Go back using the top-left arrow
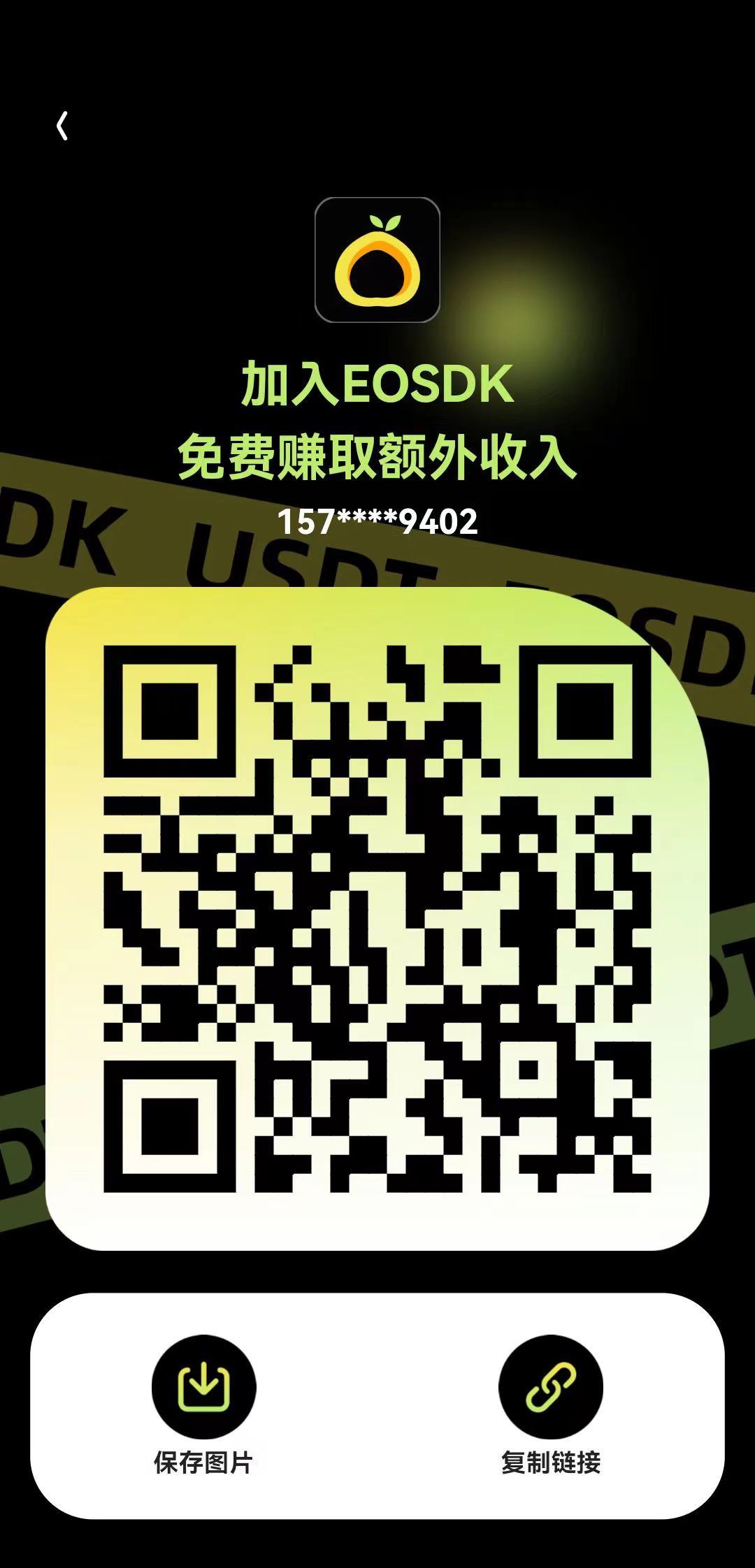Screen dimensions: 755x1568 62,126
